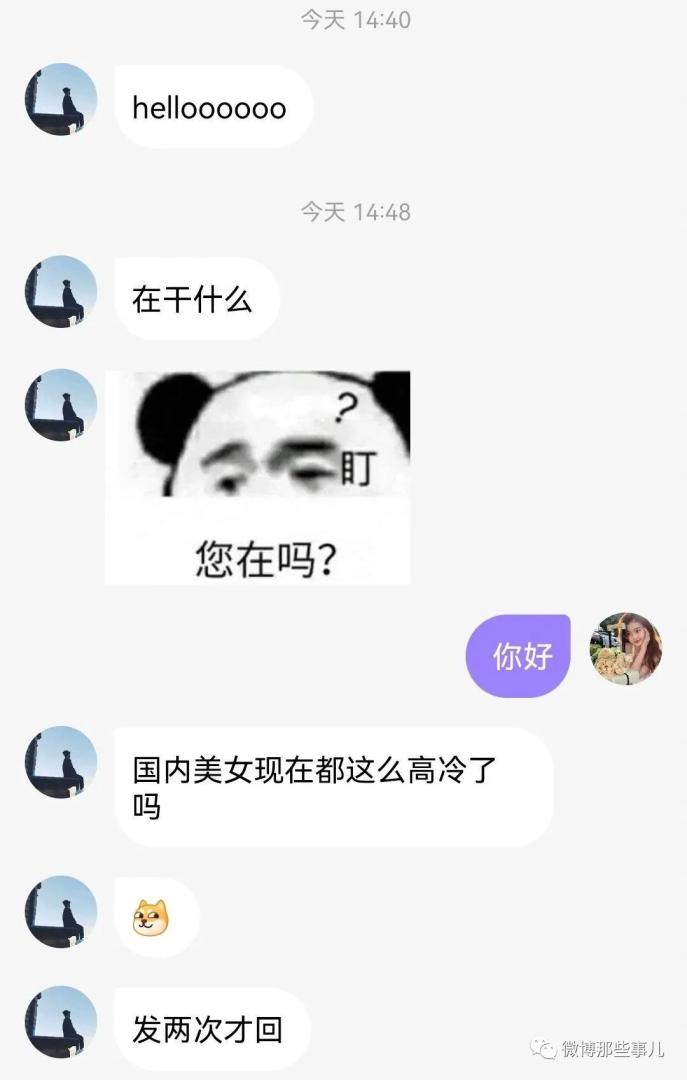This screenshot has height=1080, width=687.
Task: Open the panda sticker reading 您在吗?
Action: 258,477
